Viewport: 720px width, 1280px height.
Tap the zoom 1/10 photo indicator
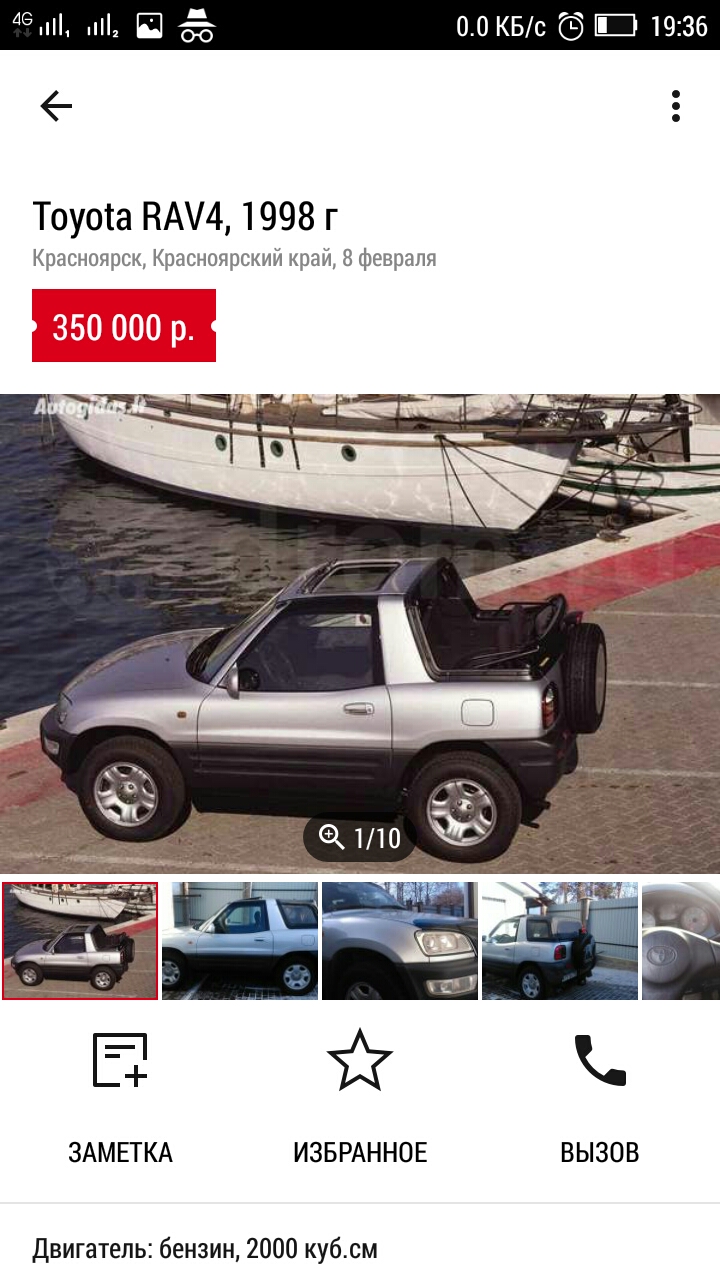tap(360, 838)
